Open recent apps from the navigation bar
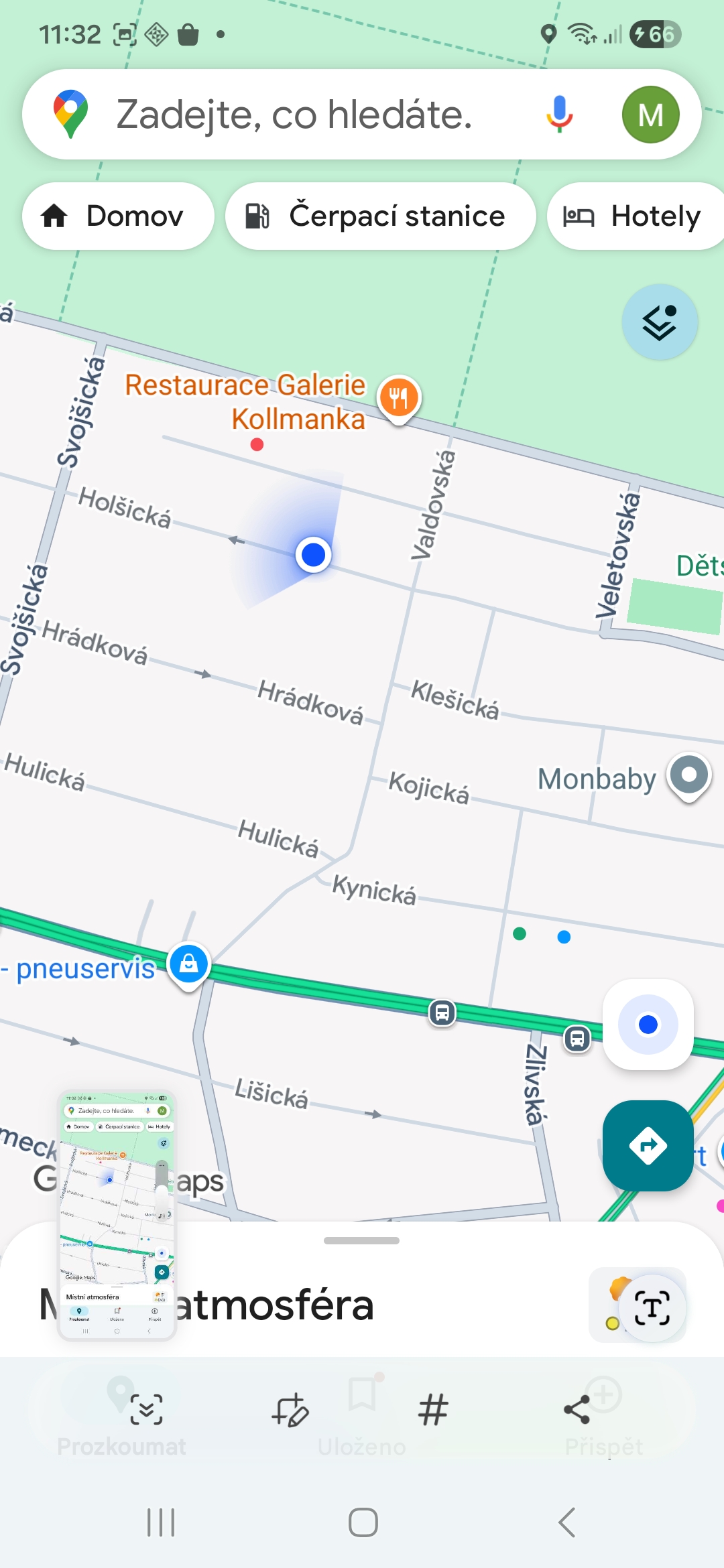This screenshot has height=1568, width=724. pos(161,1522)
